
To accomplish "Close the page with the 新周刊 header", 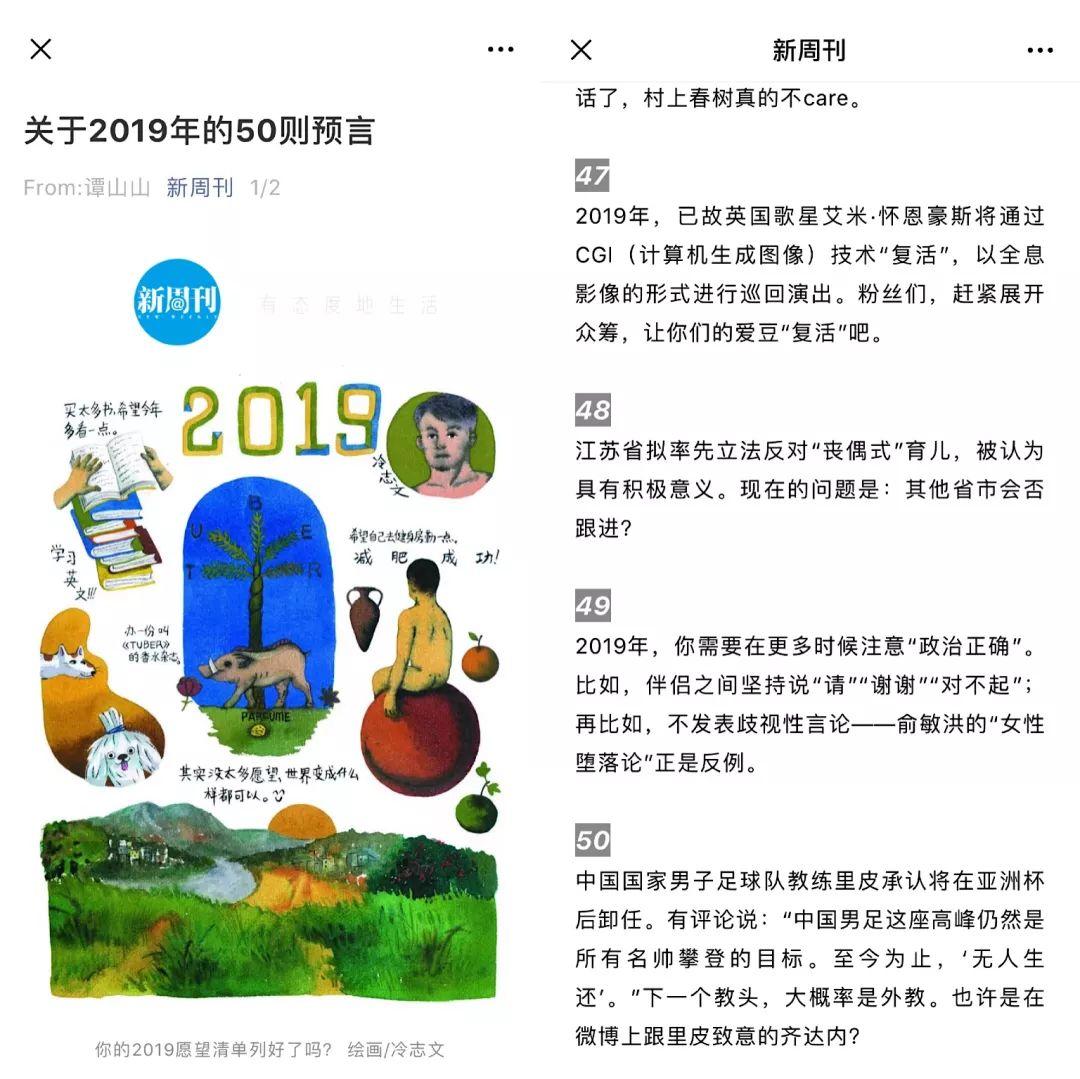I will pyautogui.click(x=581, y=50).
